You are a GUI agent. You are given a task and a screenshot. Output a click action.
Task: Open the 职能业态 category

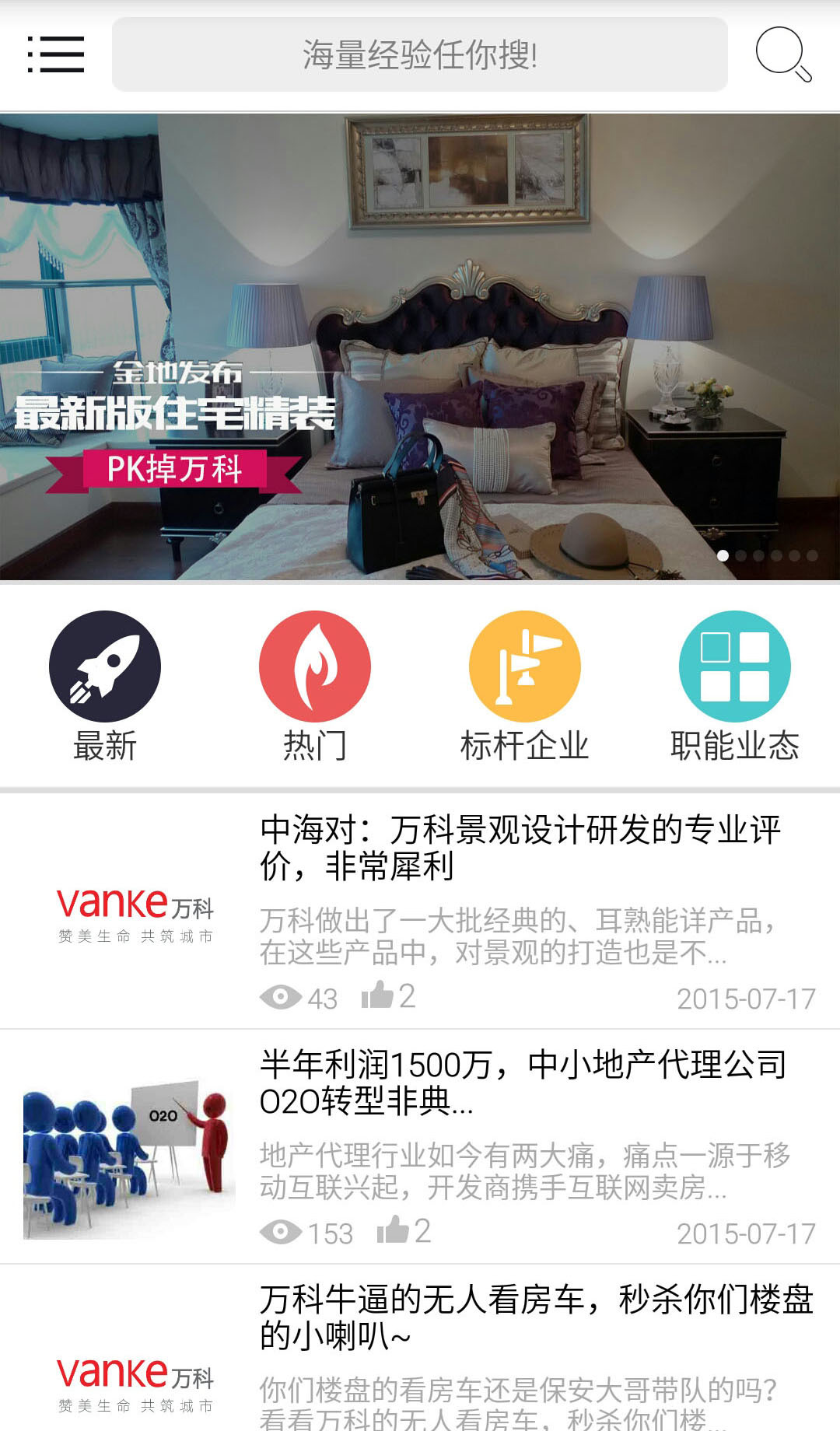point(734,684)
